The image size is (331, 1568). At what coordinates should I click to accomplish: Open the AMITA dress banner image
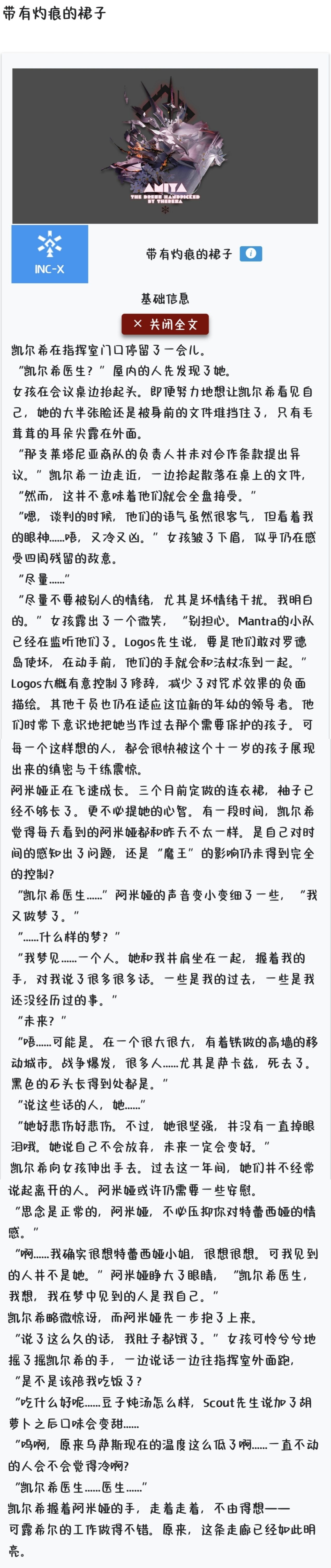(165, 146)
